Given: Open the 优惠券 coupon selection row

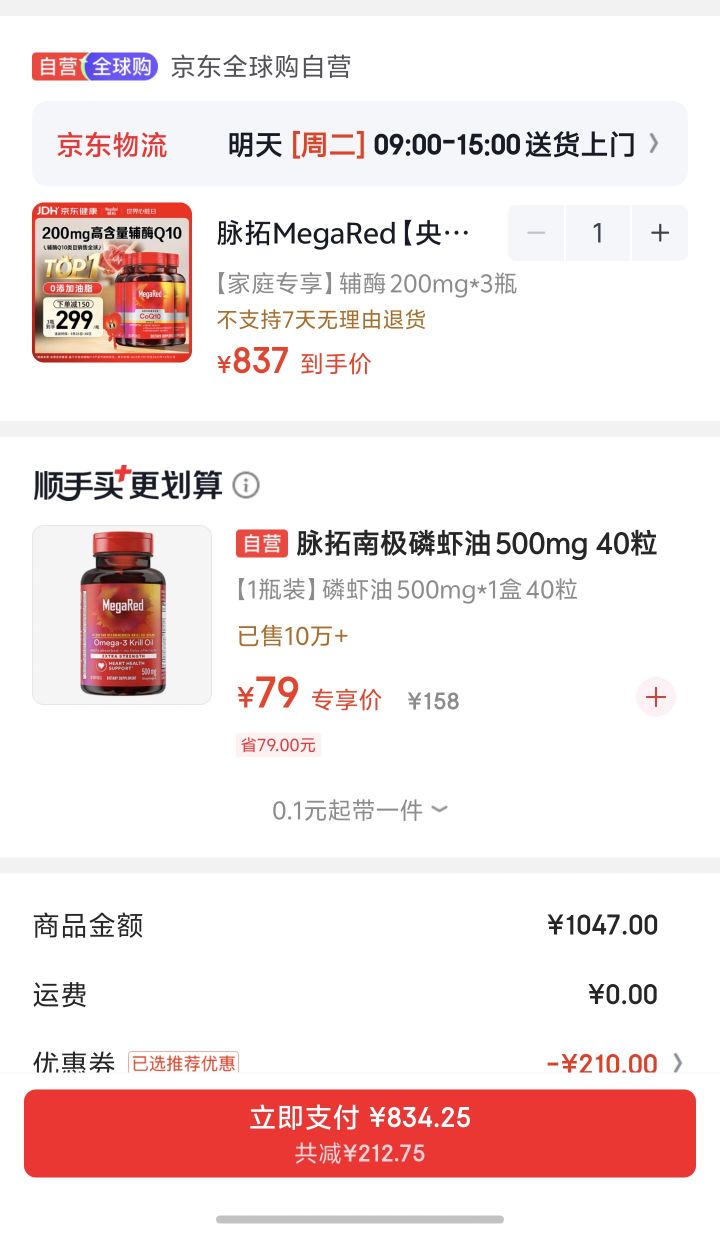Looking at the screenshot, I should click(x=360, y=1062).
